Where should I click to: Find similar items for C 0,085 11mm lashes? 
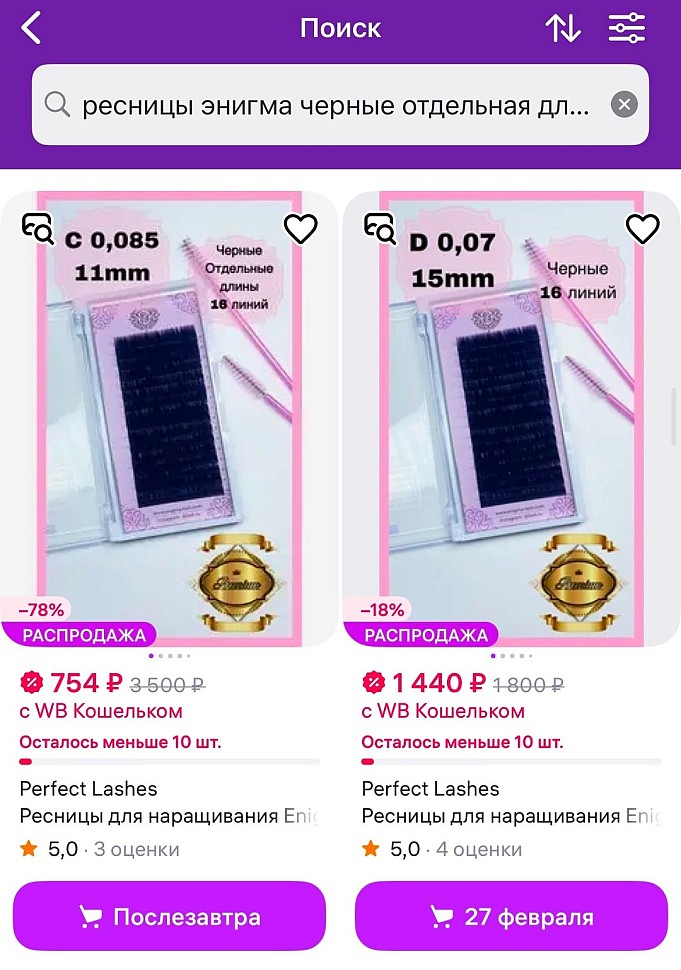tap(38, 229)
